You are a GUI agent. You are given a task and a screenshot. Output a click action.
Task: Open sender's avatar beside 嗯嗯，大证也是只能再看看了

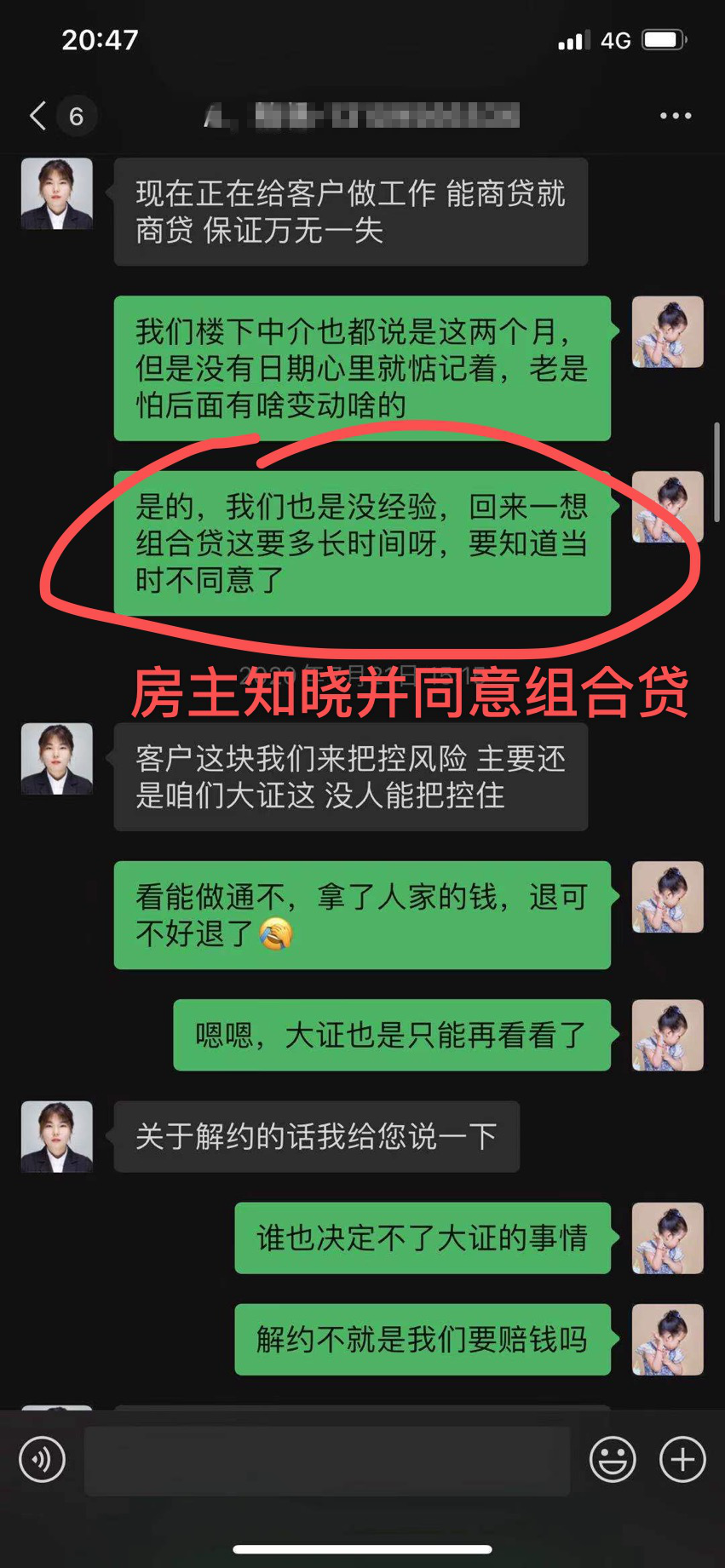[667, 1035]
